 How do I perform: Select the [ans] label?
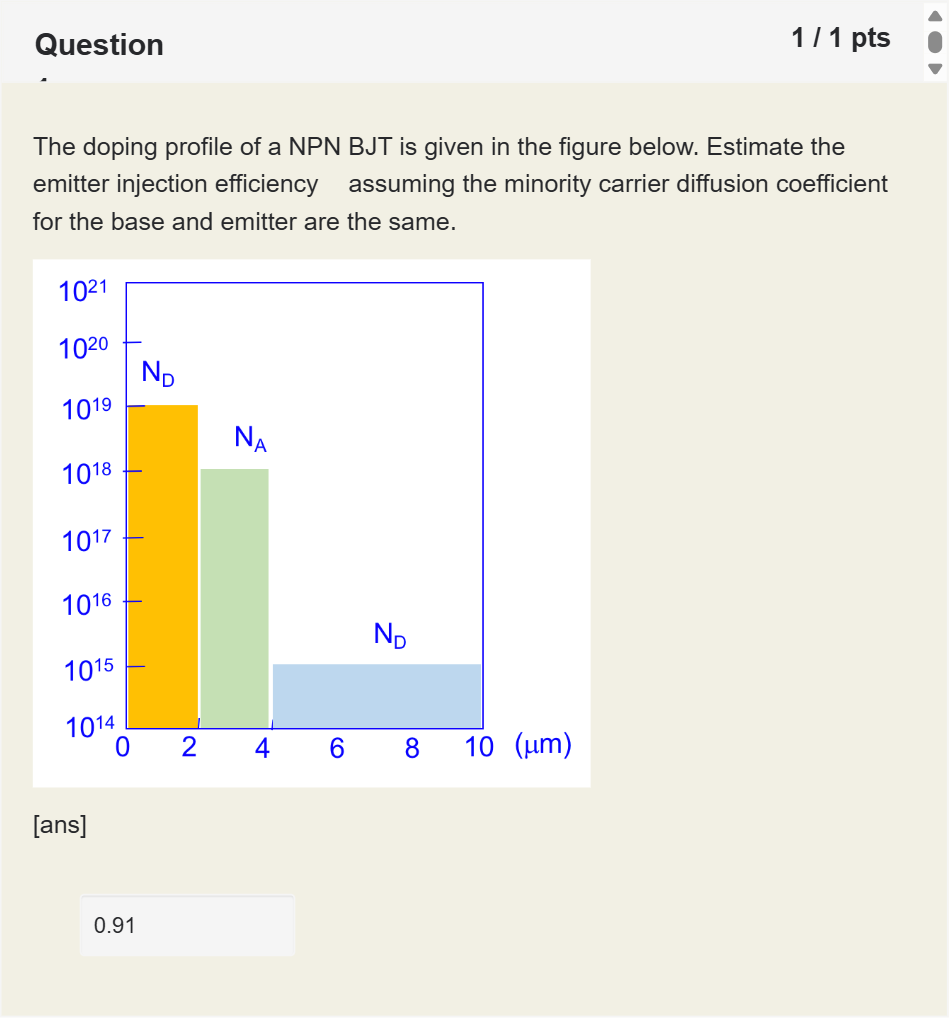pyautogui.click(x=59, y=825)
